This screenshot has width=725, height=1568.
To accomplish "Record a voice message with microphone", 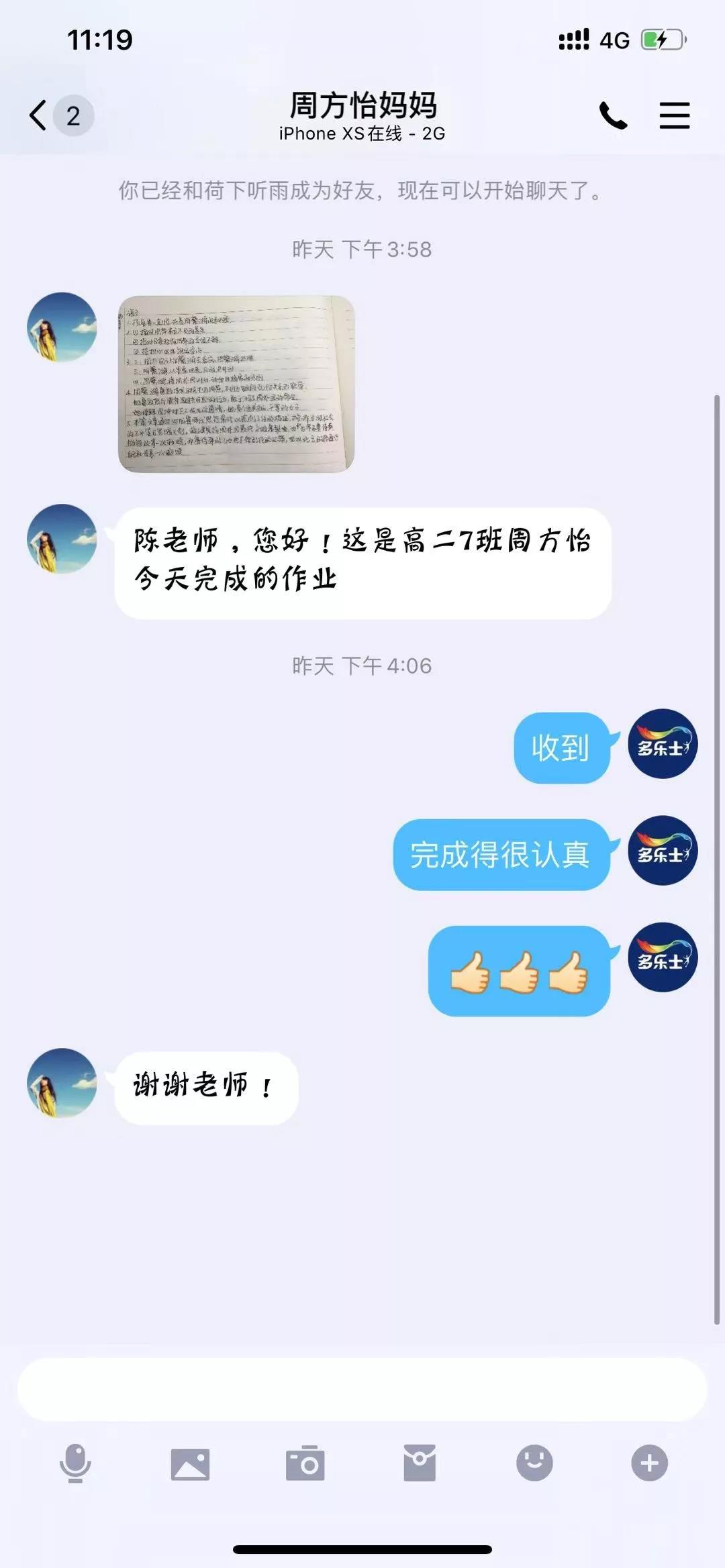I will click(x=75, y=1464).
